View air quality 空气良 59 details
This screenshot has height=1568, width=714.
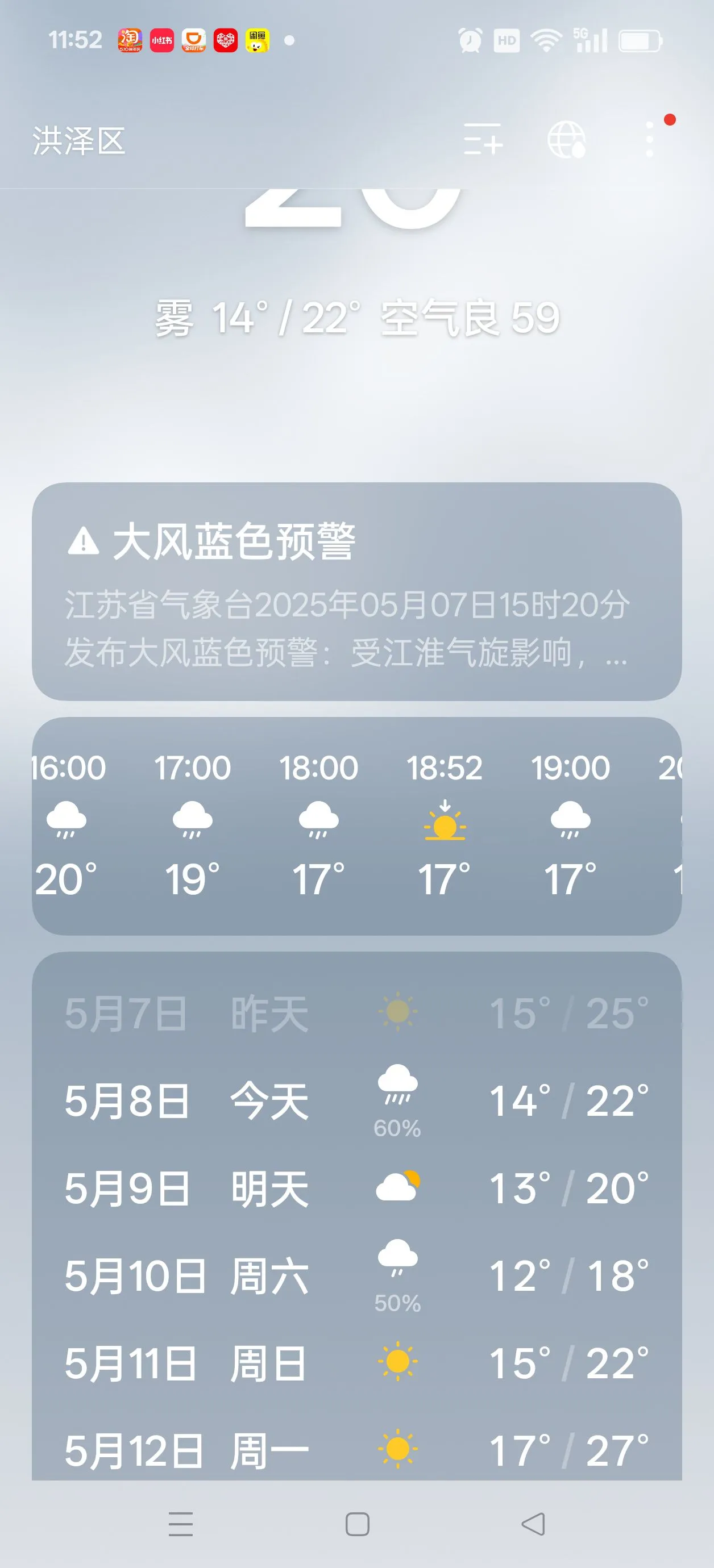pos(470,318)
